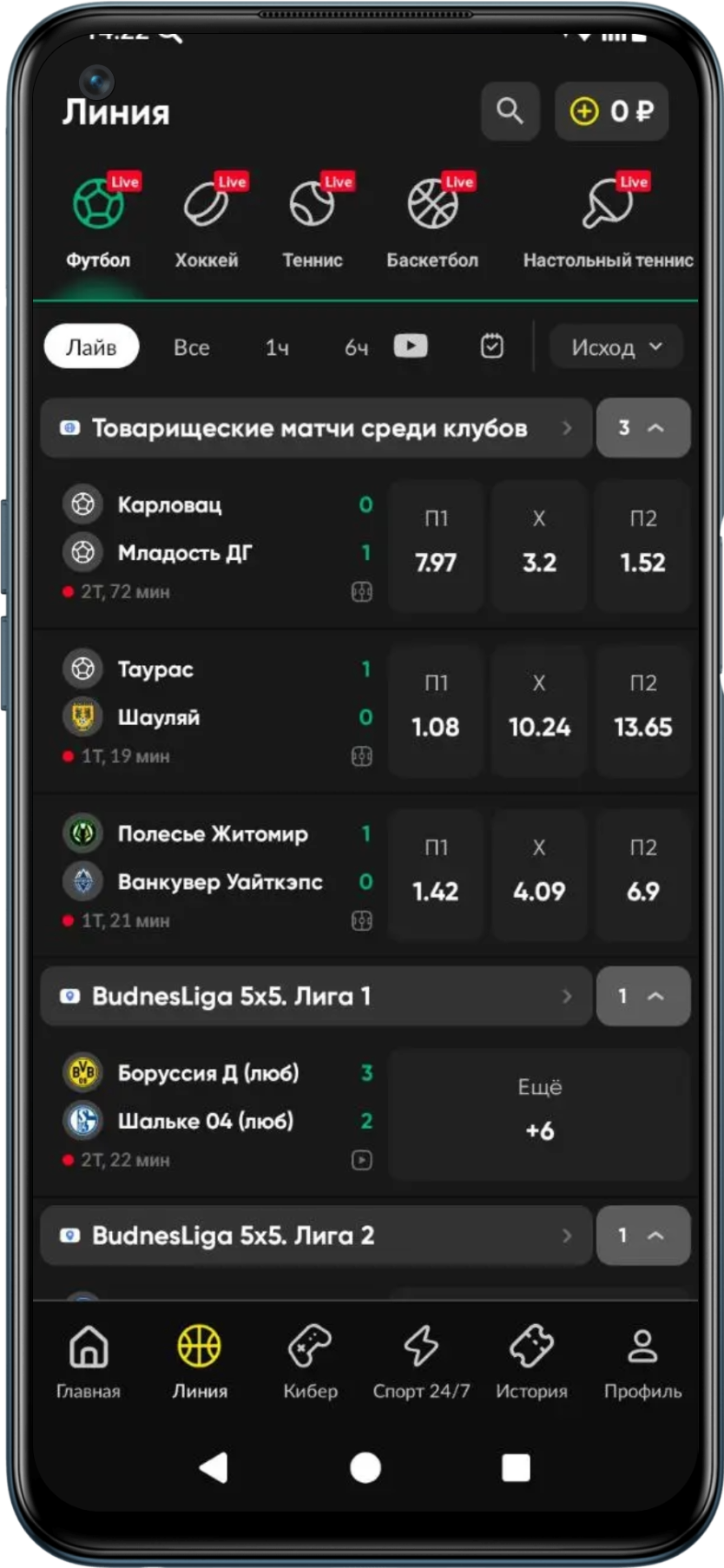This screenshot has height=1568, width=724.
Task: Filter matches with video stream icon
Action: click(x=411, y=346)
